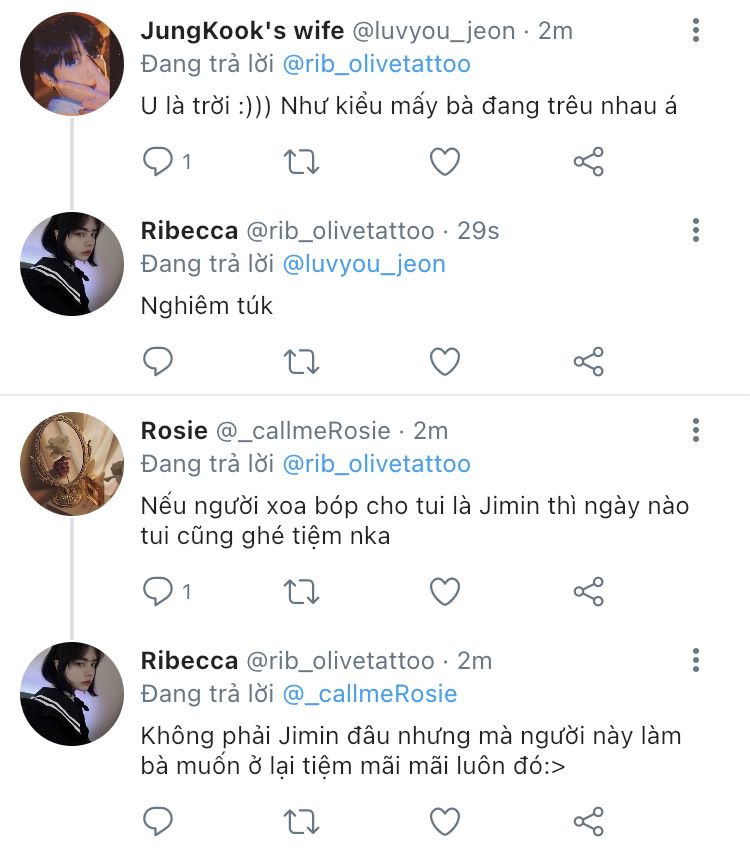
Task: View Rosie's profile picture
Action: pyautogui.click(x=72, y=464)
